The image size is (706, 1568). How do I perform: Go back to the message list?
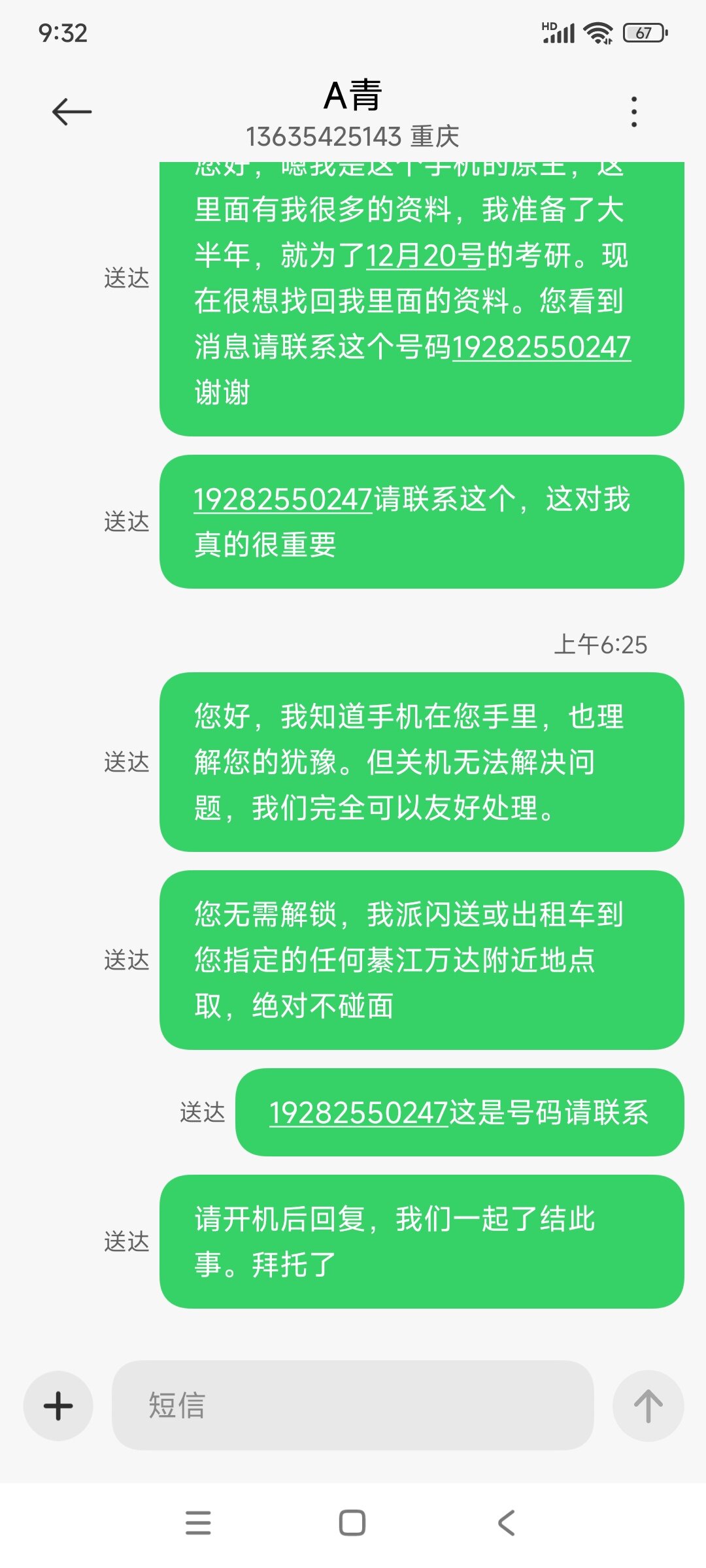pos(72,112)
